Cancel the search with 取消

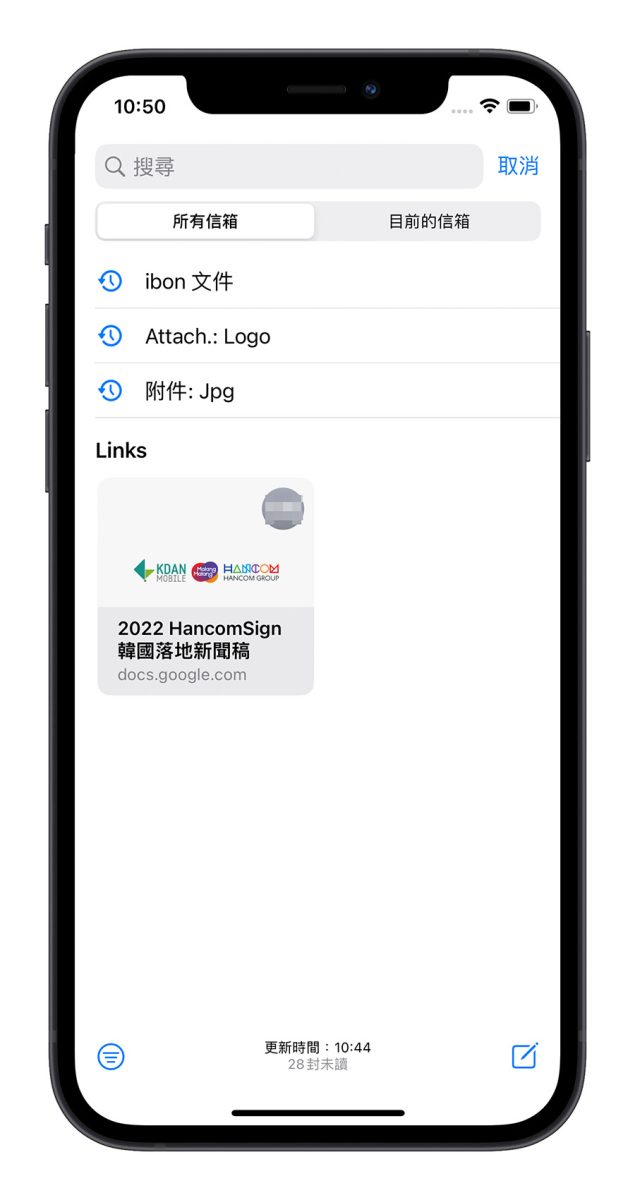[518, 166]
